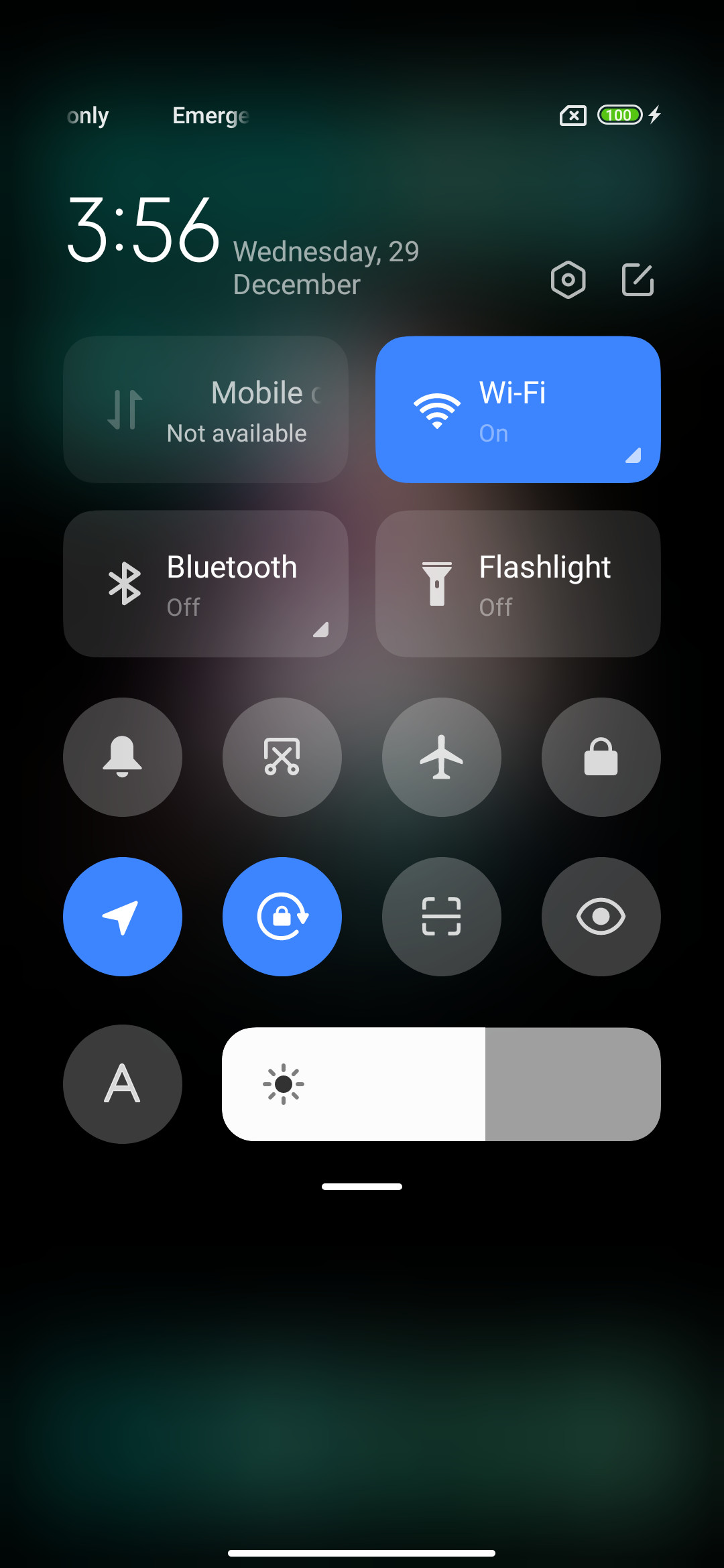
Task: Toggle auto brightness with the A button
Action: [123, 1084]
